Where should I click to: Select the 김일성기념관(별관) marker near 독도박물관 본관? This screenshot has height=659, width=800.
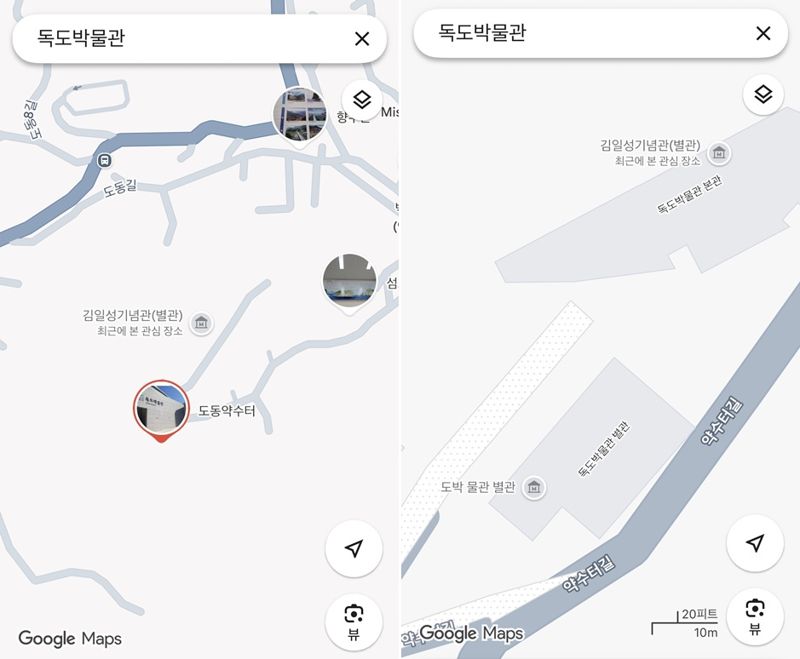tap(718, 153)
